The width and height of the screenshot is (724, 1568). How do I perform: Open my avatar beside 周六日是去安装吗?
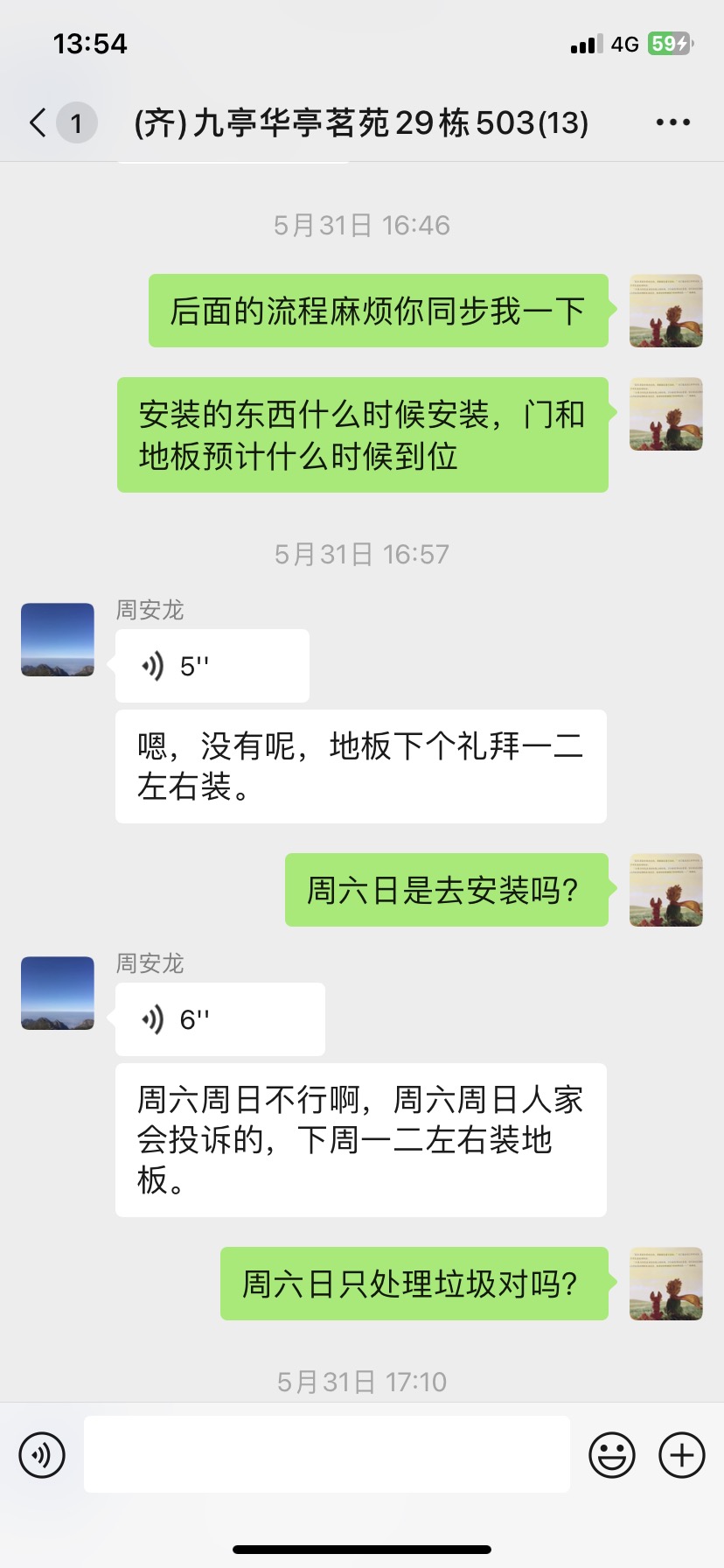pyautogui.click(x=665, y=890)
